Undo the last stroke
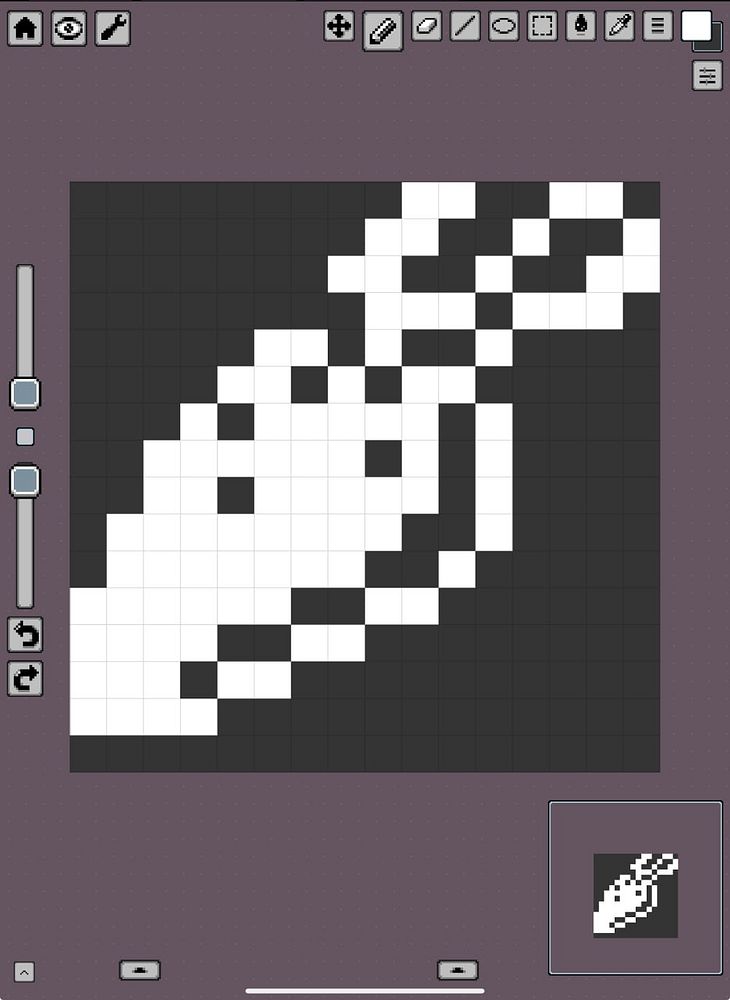 pyautogui.click(x=25, y=634)
